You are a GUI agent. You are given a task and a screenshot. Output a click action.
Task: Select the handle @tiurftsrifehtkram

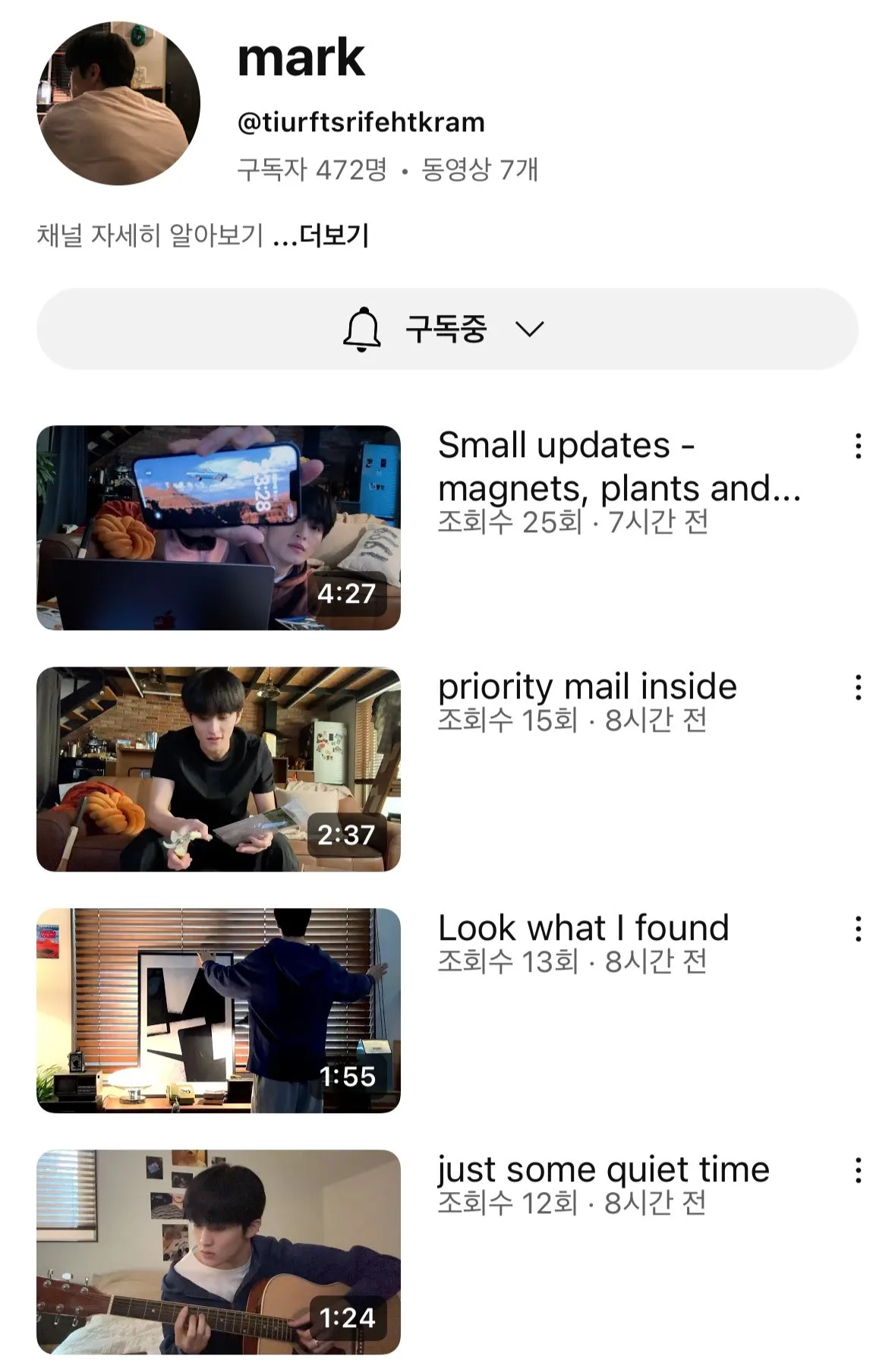(x=361, y=120)
